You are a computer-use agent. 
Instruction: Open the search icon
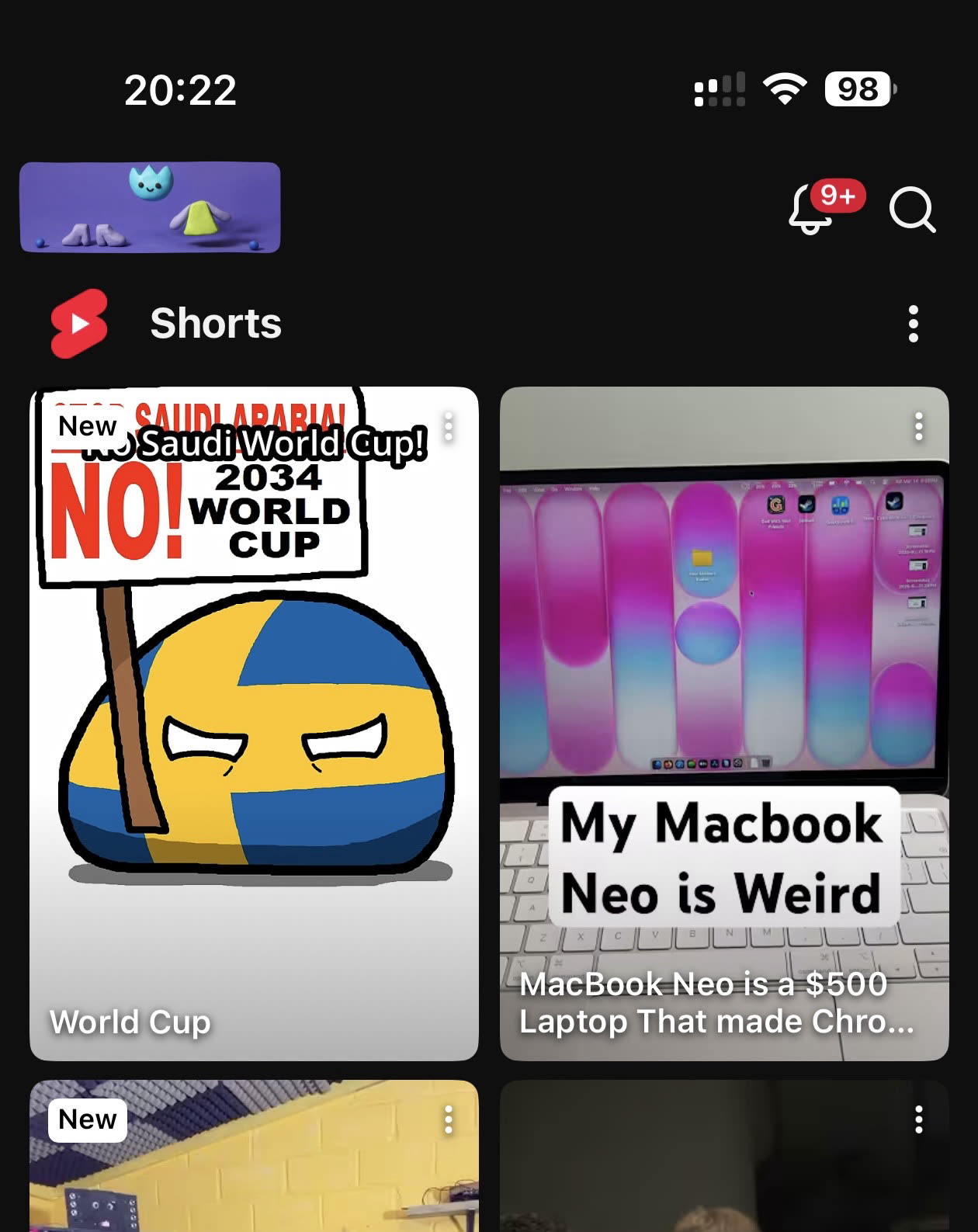[912, 210]
